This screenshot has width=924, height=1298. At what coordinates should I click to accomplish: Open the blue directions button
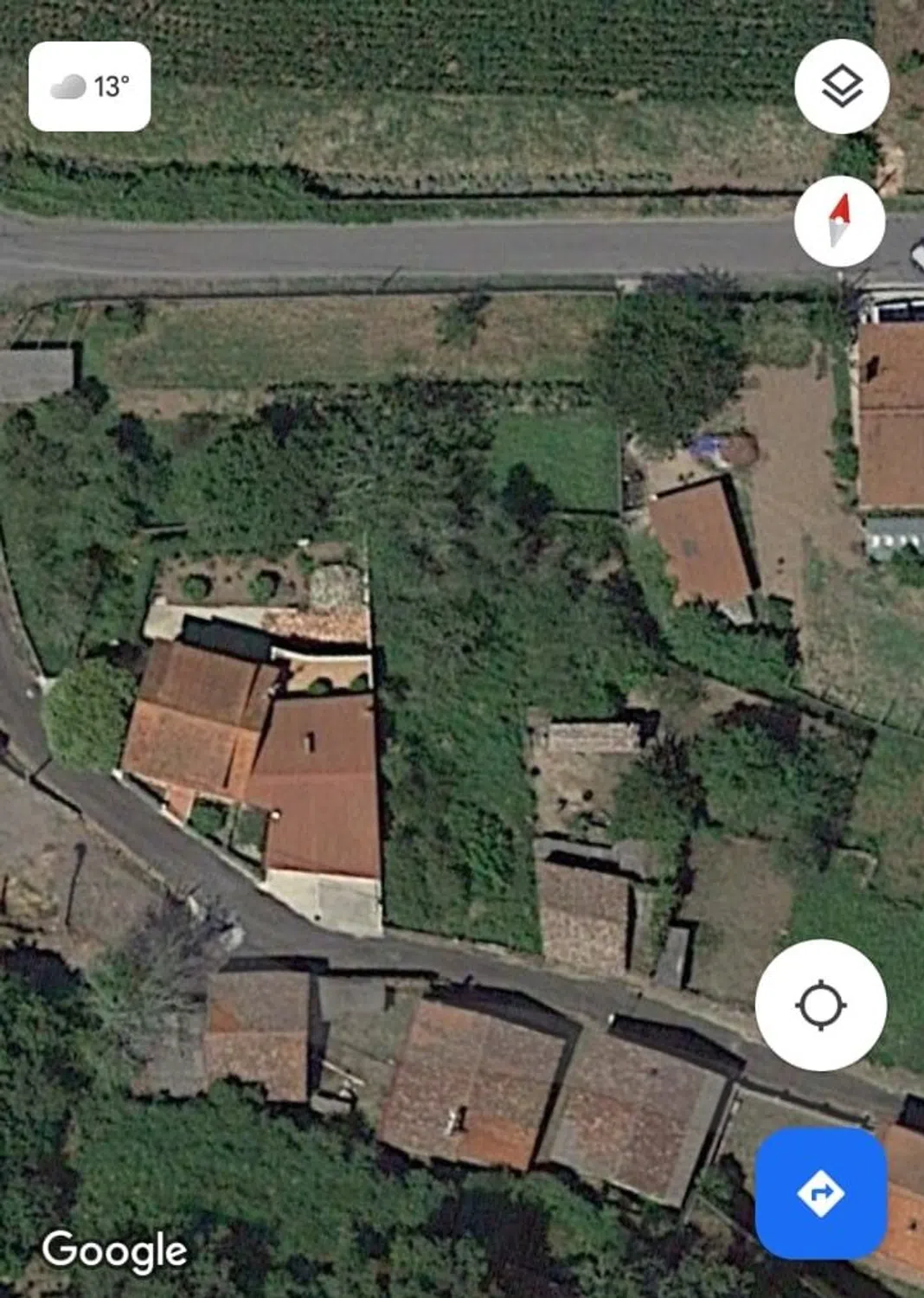820,1193
